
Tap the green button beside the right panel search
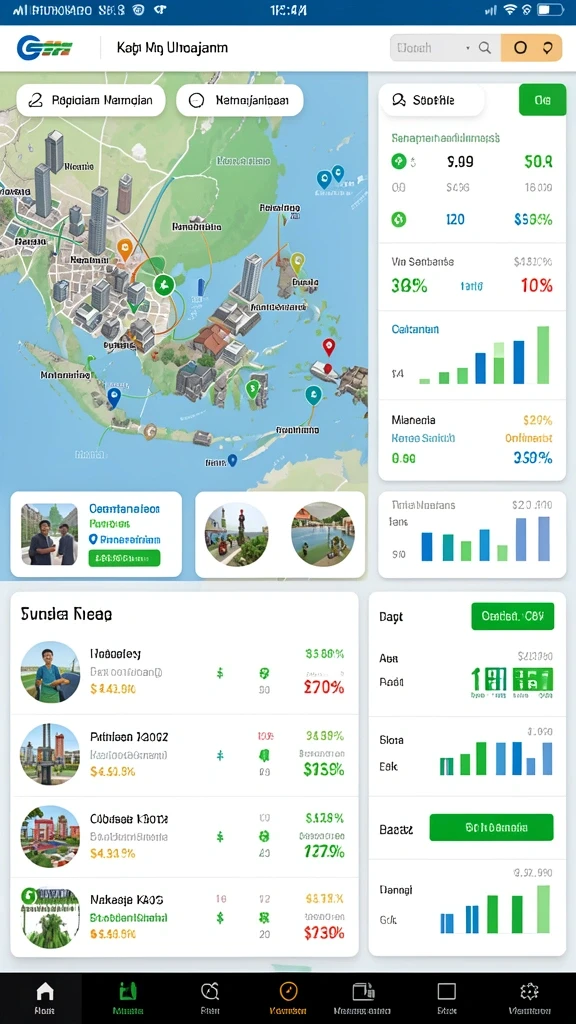click(542, 100)
